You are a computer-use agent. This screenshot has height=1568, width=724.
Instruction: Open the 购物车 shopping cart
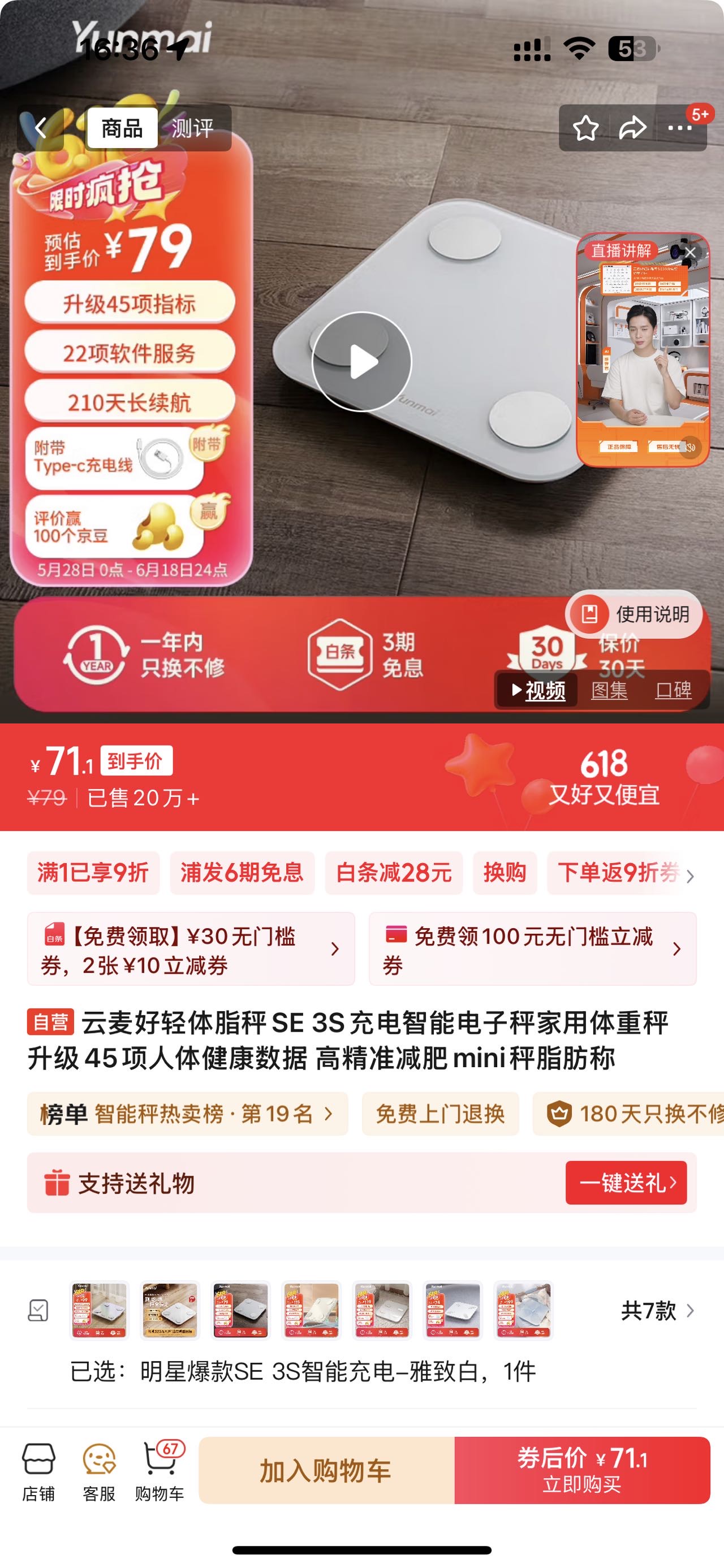coord(160,1472)
